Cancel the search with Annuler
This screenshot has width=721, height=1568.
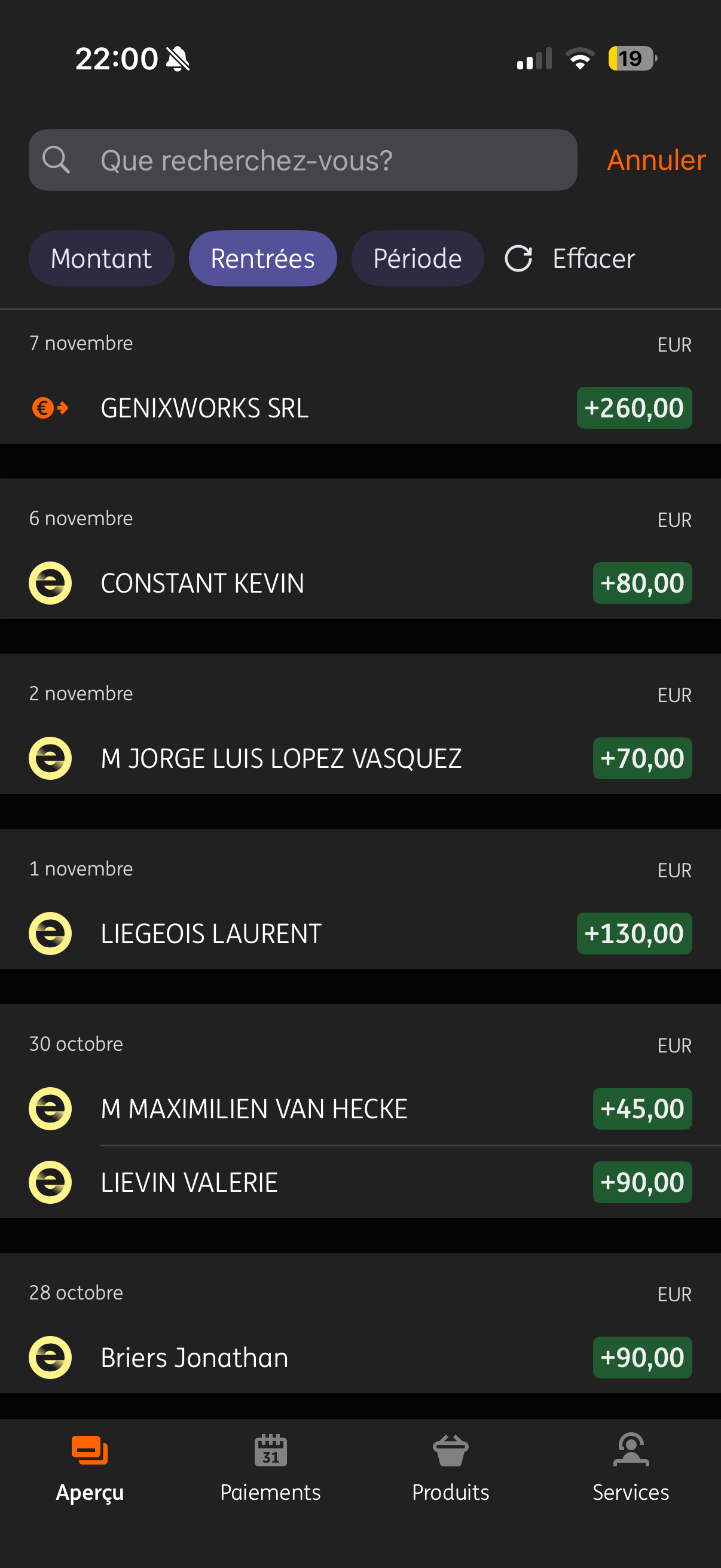[x=655, y=160]
